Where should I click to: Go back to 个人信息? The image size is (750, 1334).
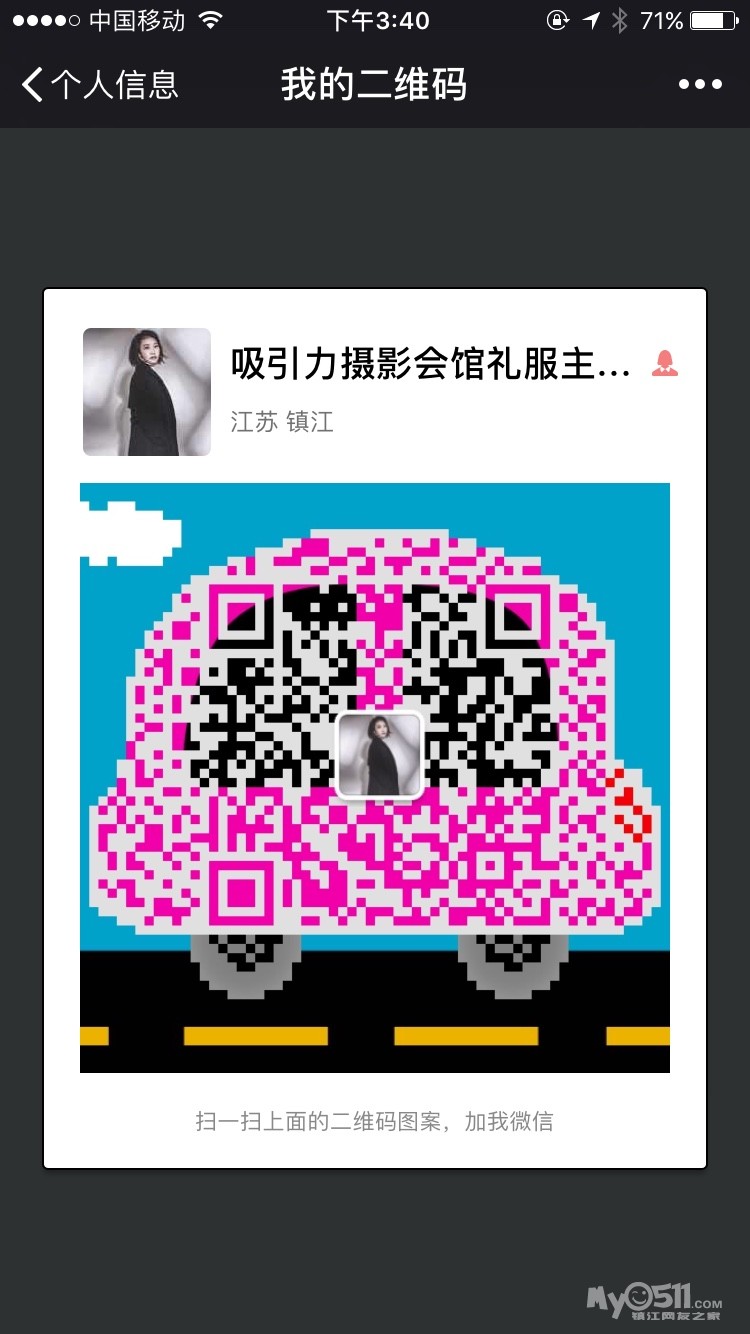98,85
